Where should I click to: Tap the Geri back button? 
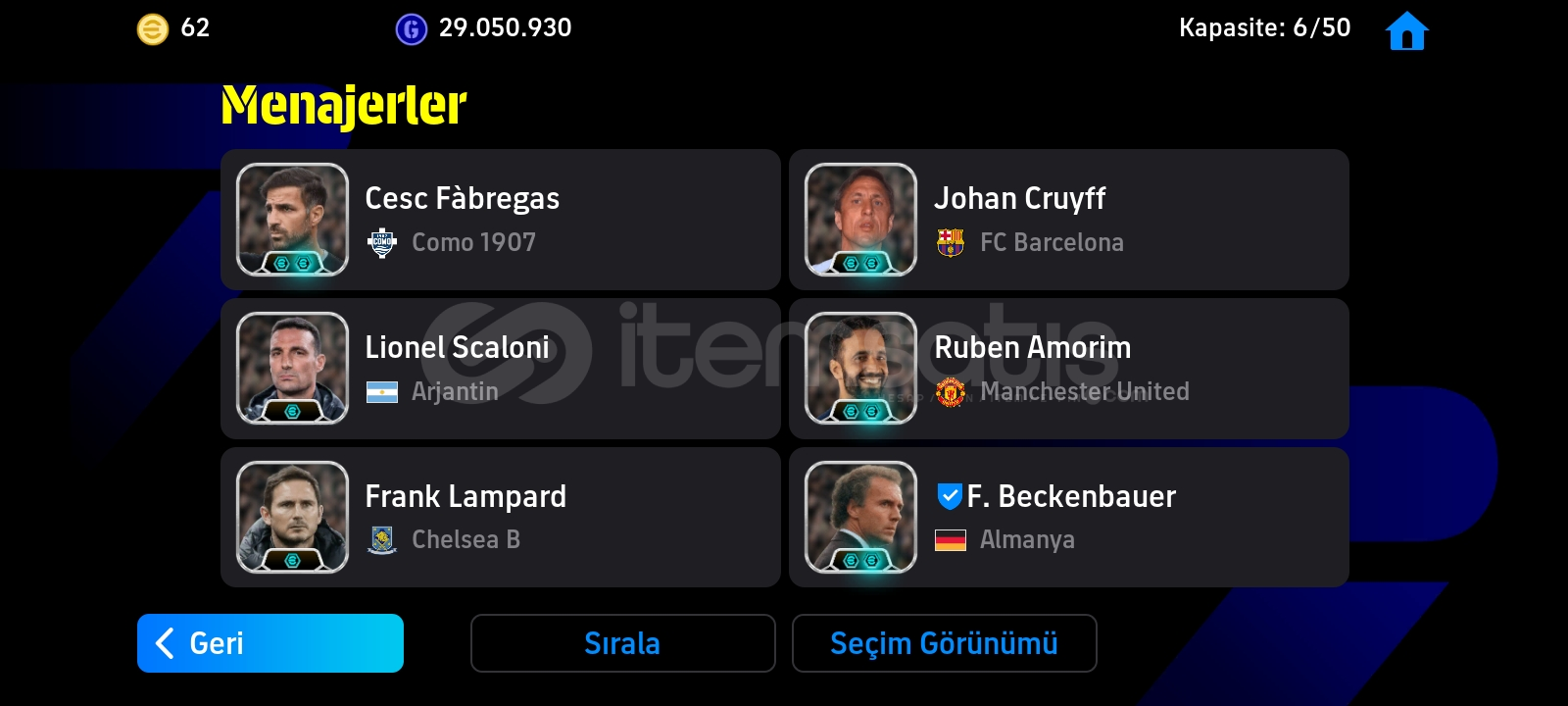[x=269, y=643]
